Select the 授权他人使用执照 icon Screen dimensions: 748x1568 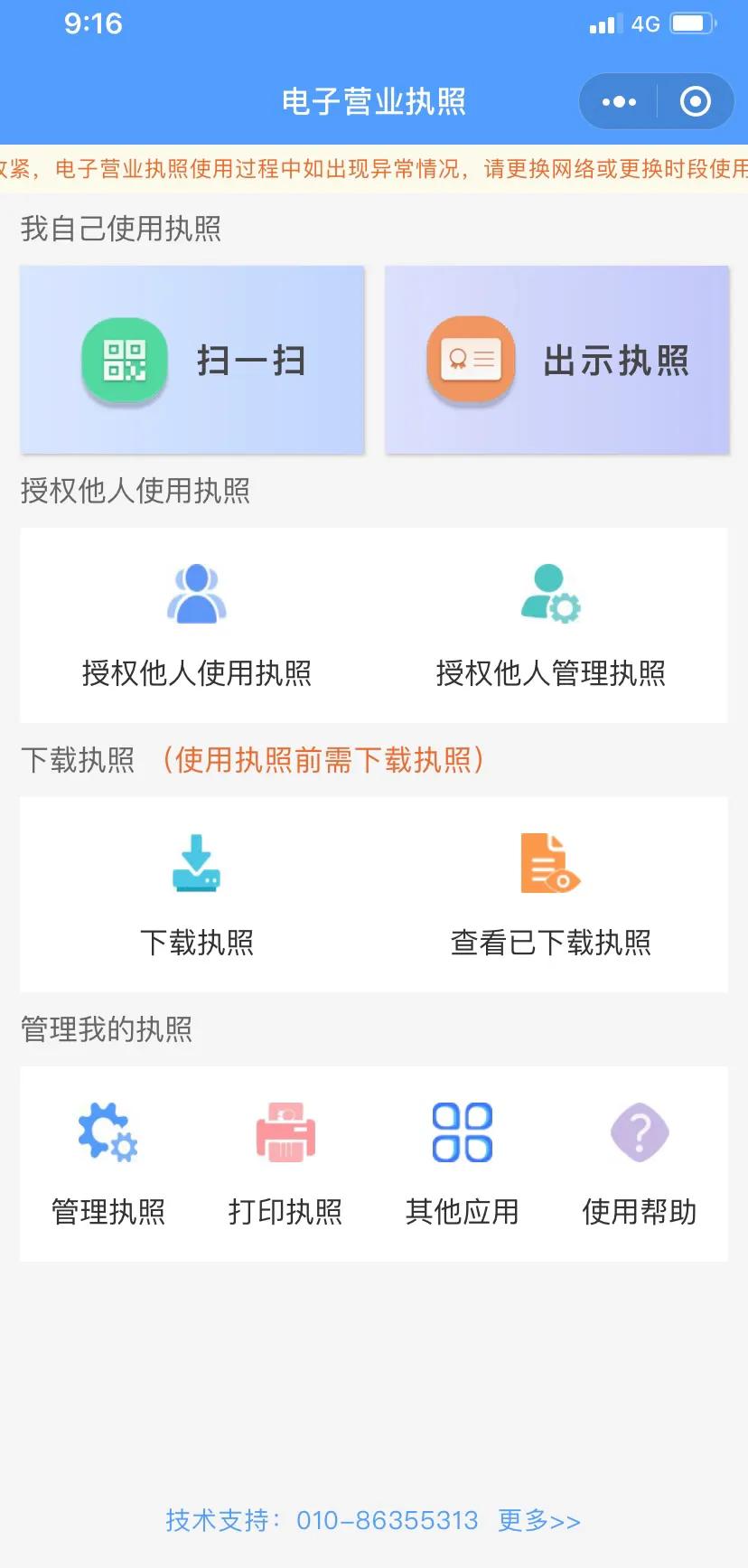pos(197,592)
